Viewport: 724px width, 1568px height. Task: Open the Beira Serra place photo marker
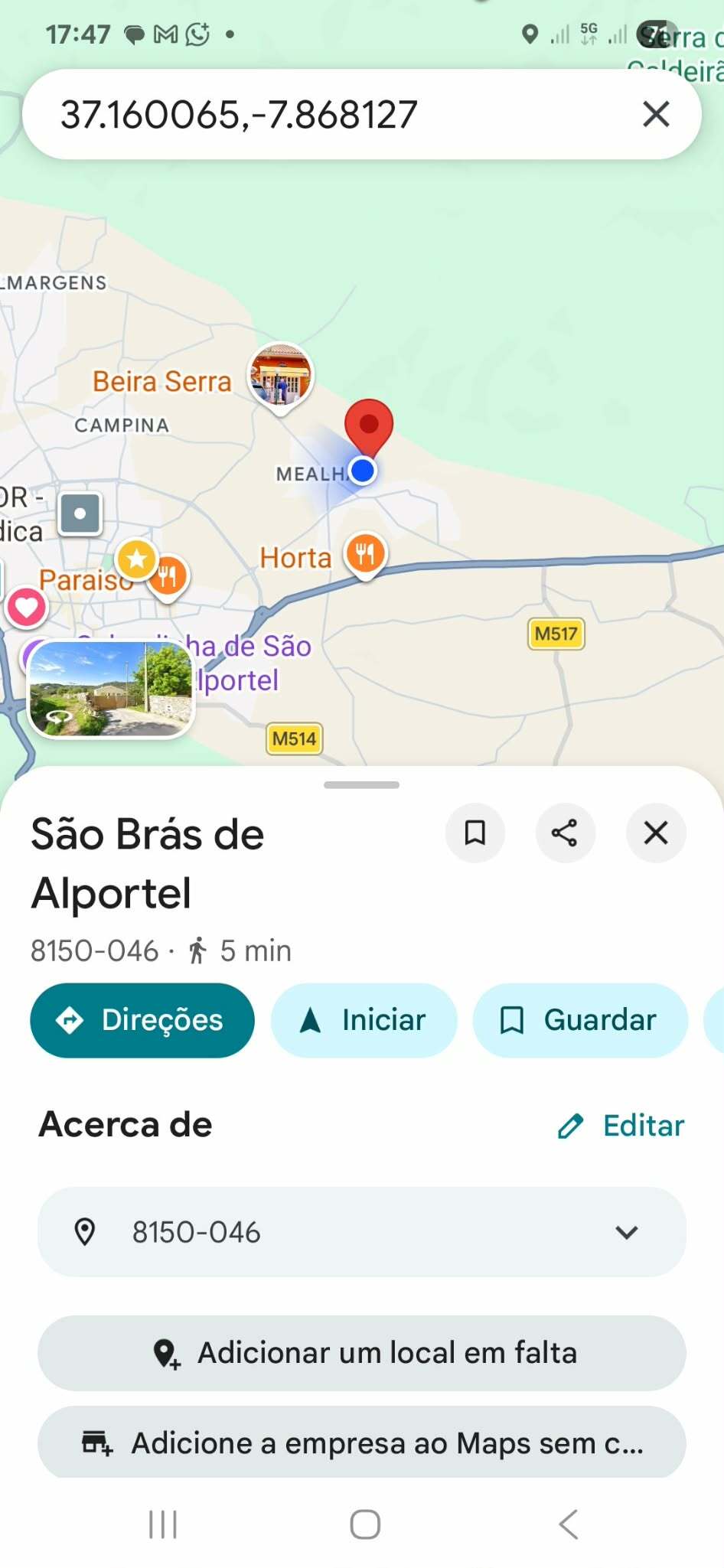click(x=282, y=375)
